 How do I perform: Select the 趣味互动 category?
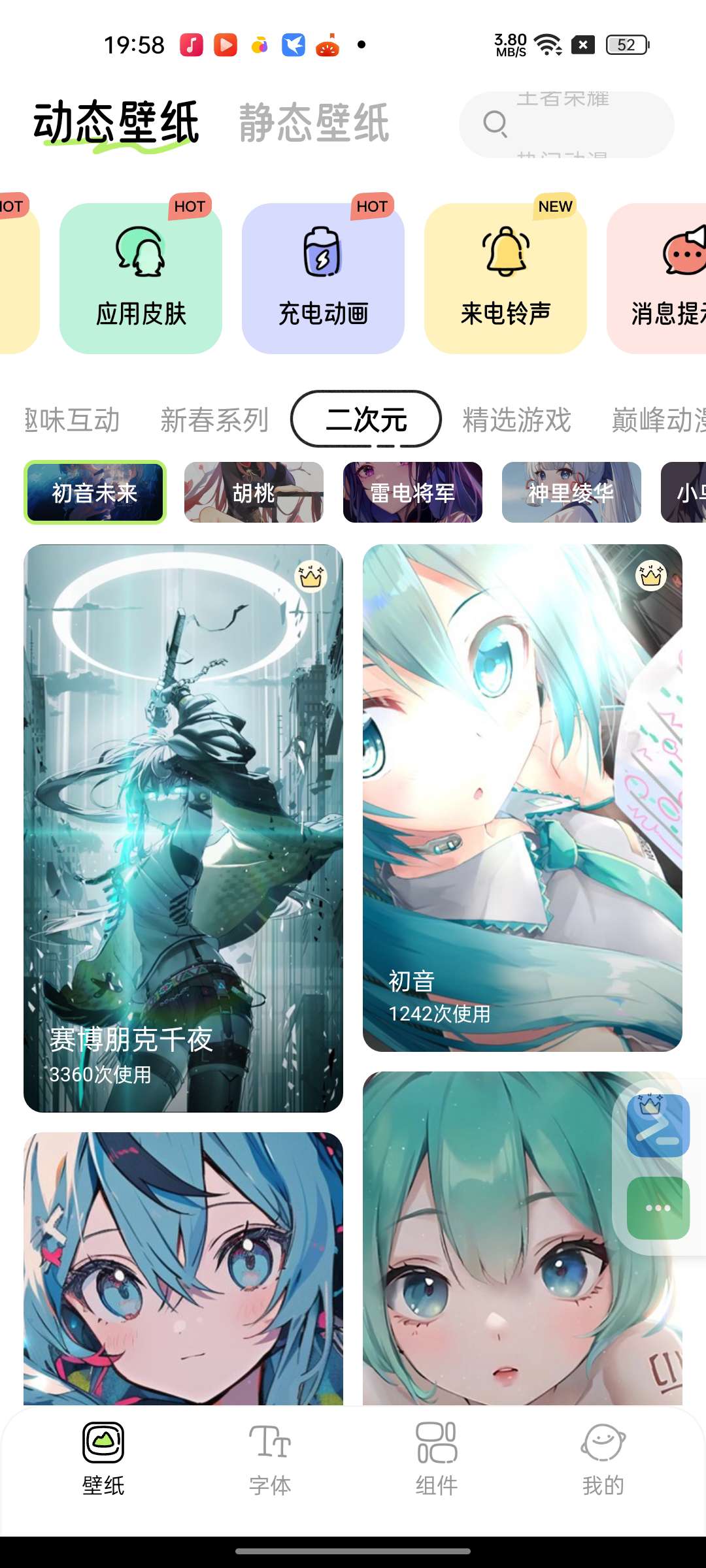point(72,419)
